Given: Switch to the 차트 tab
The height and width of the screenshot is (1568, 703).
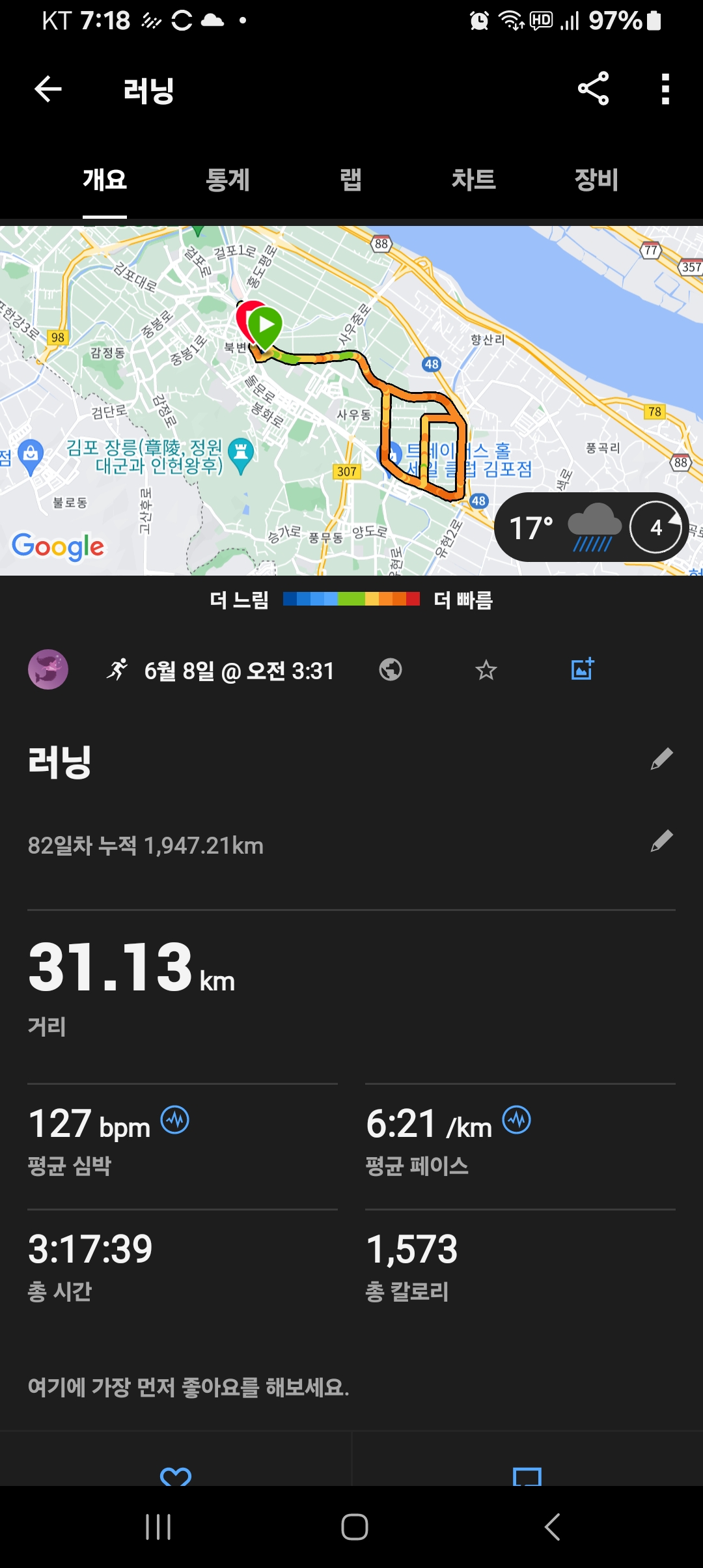Looking at the screenshot, I should 474,180.
